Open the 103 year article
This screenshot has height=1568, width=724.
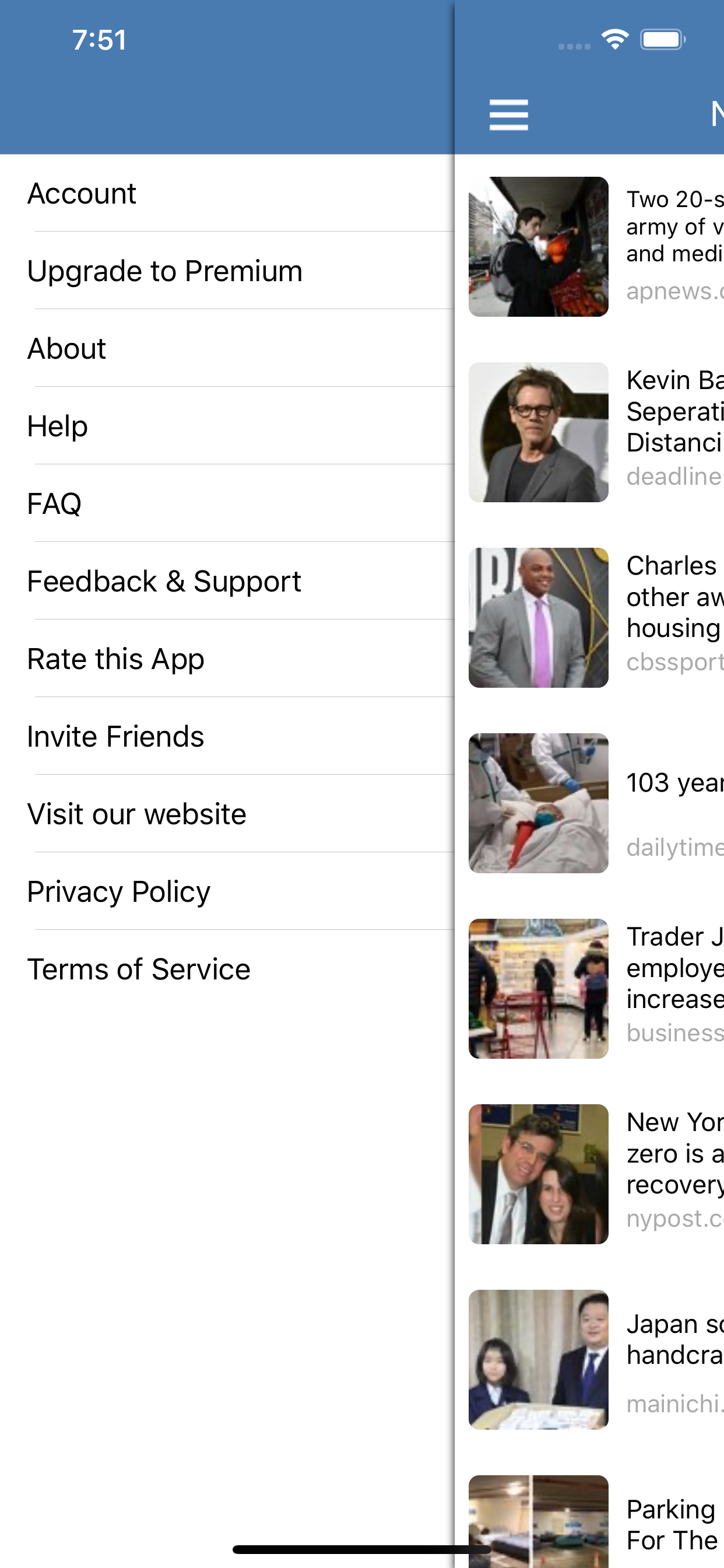click(589, 803)
